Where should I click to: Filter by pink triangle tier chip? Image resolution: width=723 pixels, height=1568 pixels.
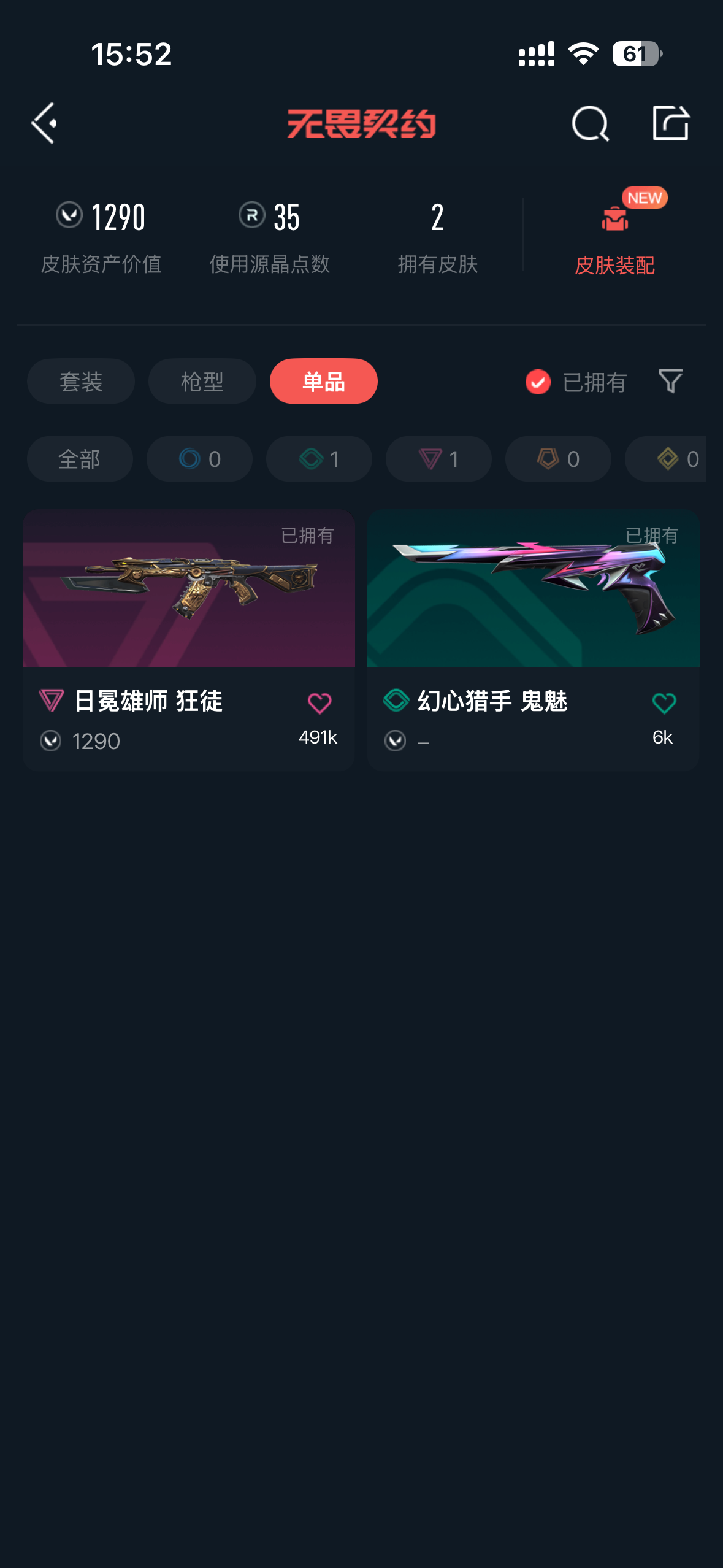tap(438, 459)
